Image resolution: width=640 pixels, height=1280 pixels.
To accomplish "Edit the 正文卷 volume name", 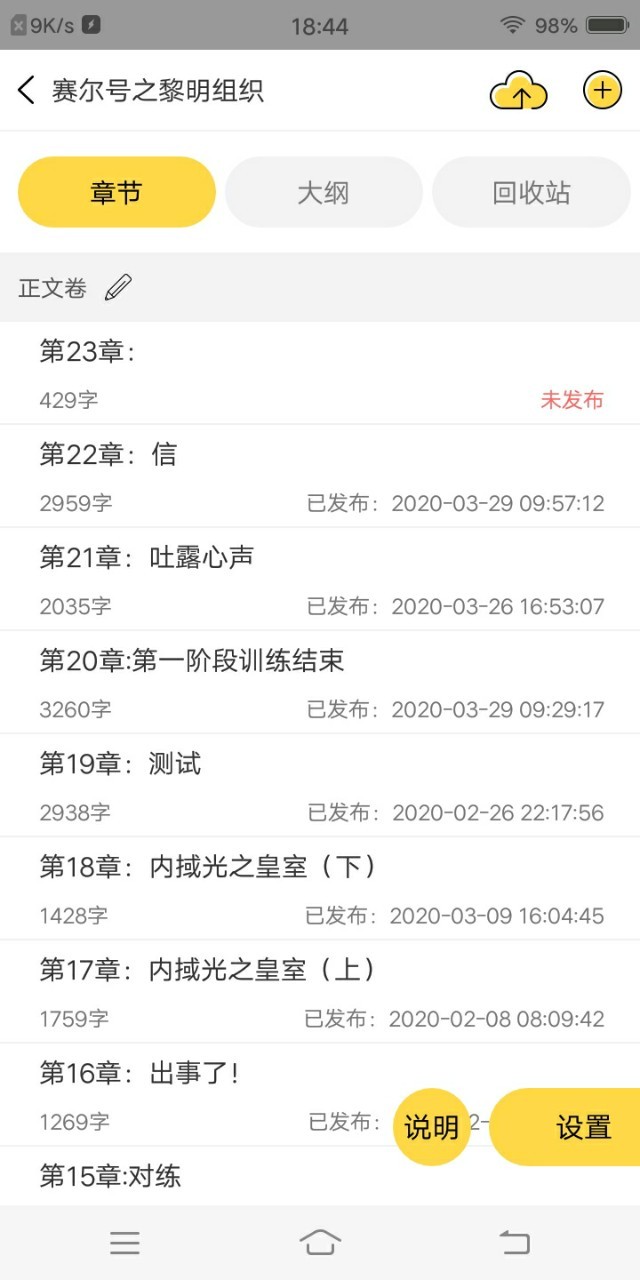I will (118, 288).
